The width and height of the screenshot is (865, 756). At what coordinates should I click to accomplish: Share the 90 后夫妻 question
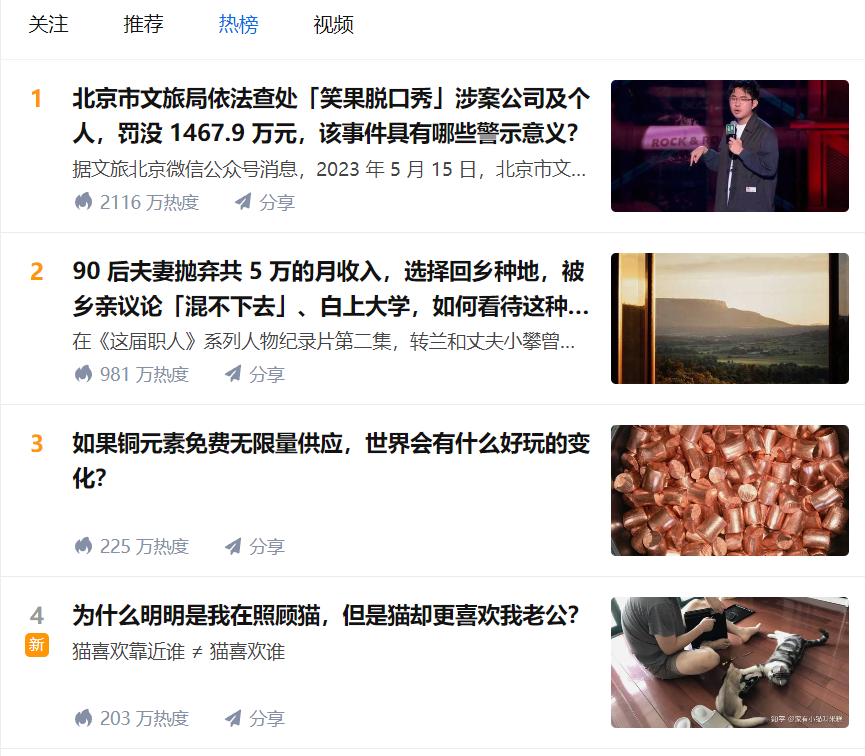[255, 374]
